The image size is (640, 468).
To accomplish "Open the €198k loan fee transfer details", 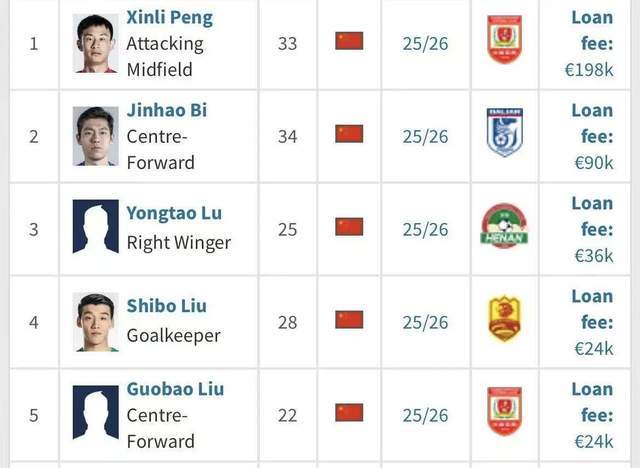I will tap(592, 44).
